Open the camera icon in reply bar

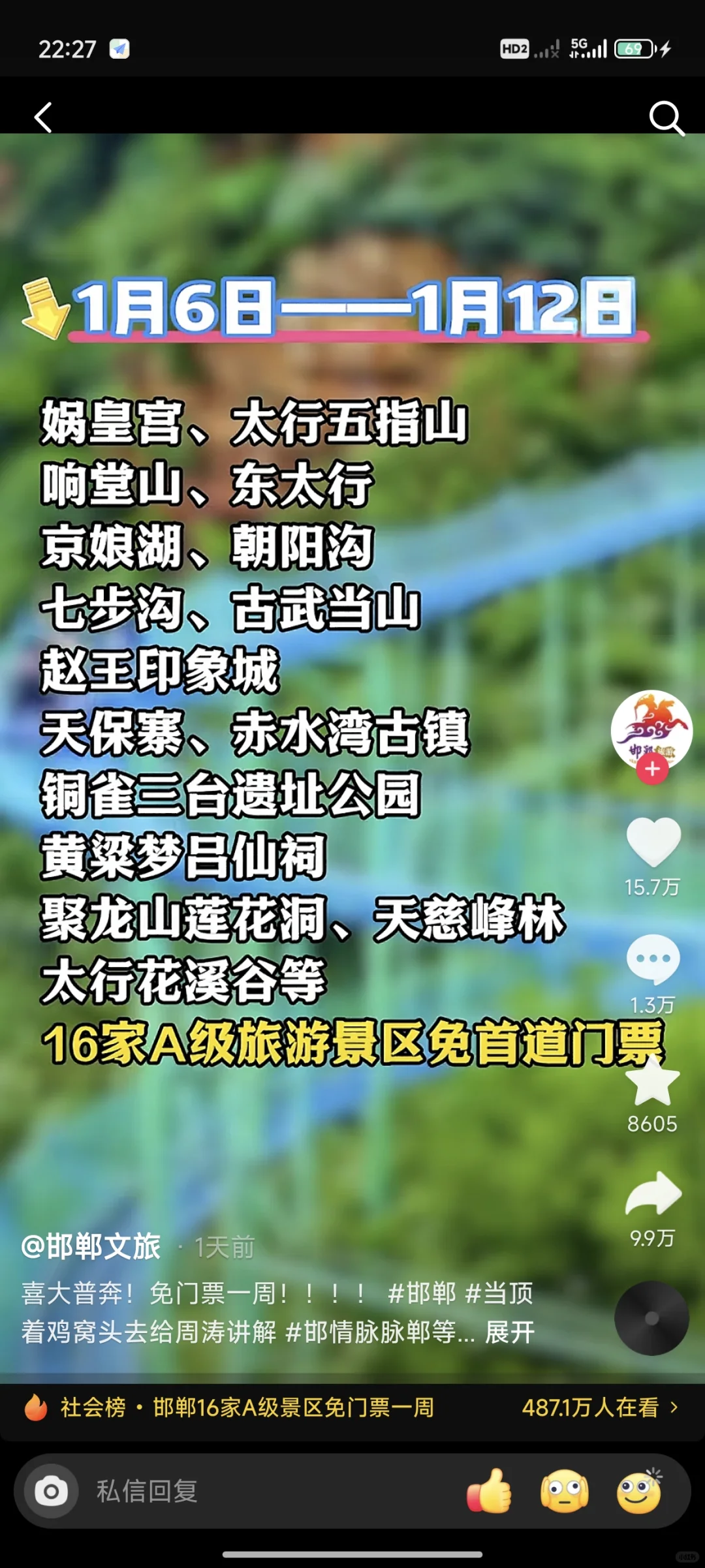point(51,1491)
